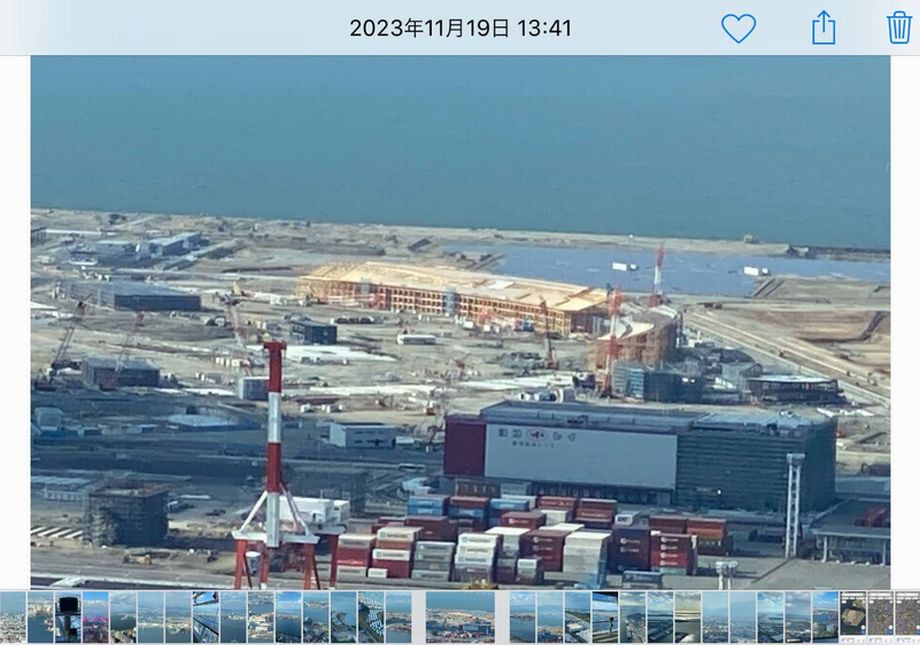
Task: Tap the main photo to hide controls
Action: [x=460, y=320]
